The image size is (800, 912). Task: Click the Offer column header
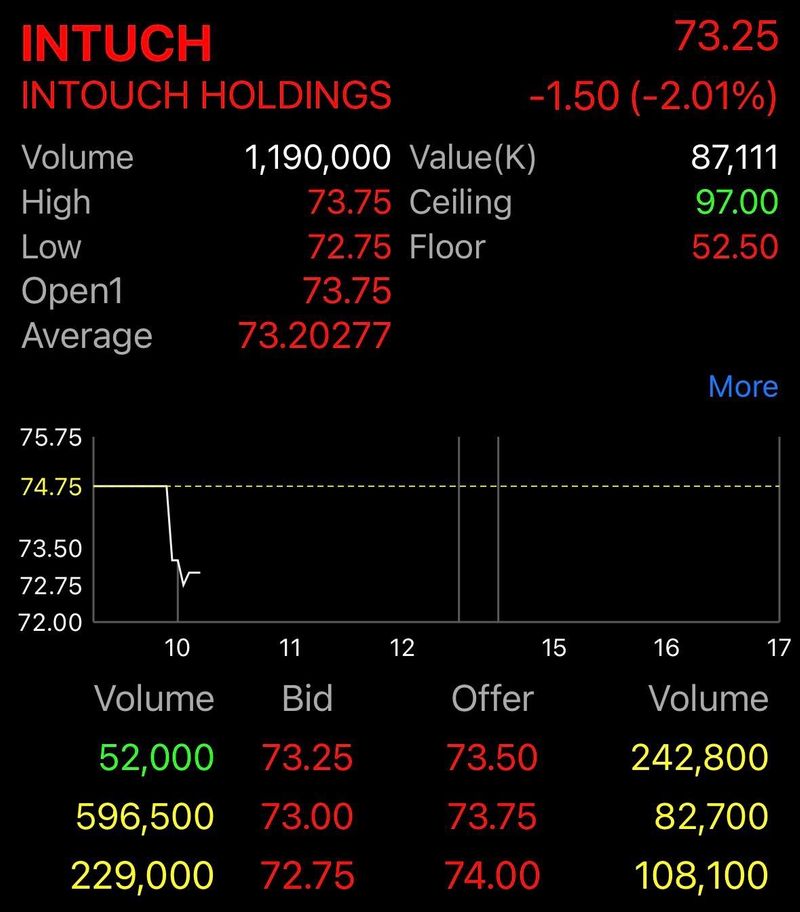pyautogui.click(x=493, y=698)
